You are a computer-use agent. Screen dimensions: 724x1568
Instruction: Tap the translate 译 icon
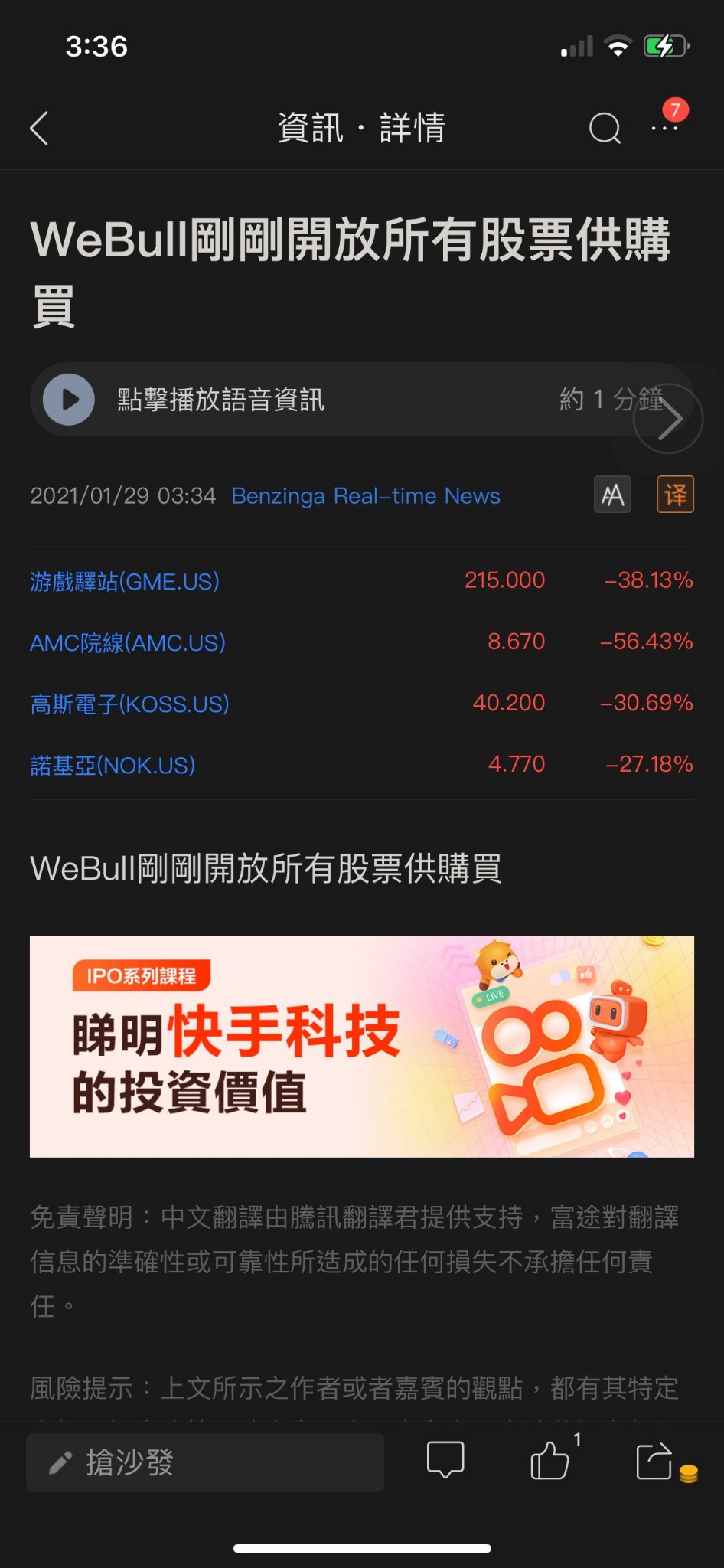674,495
